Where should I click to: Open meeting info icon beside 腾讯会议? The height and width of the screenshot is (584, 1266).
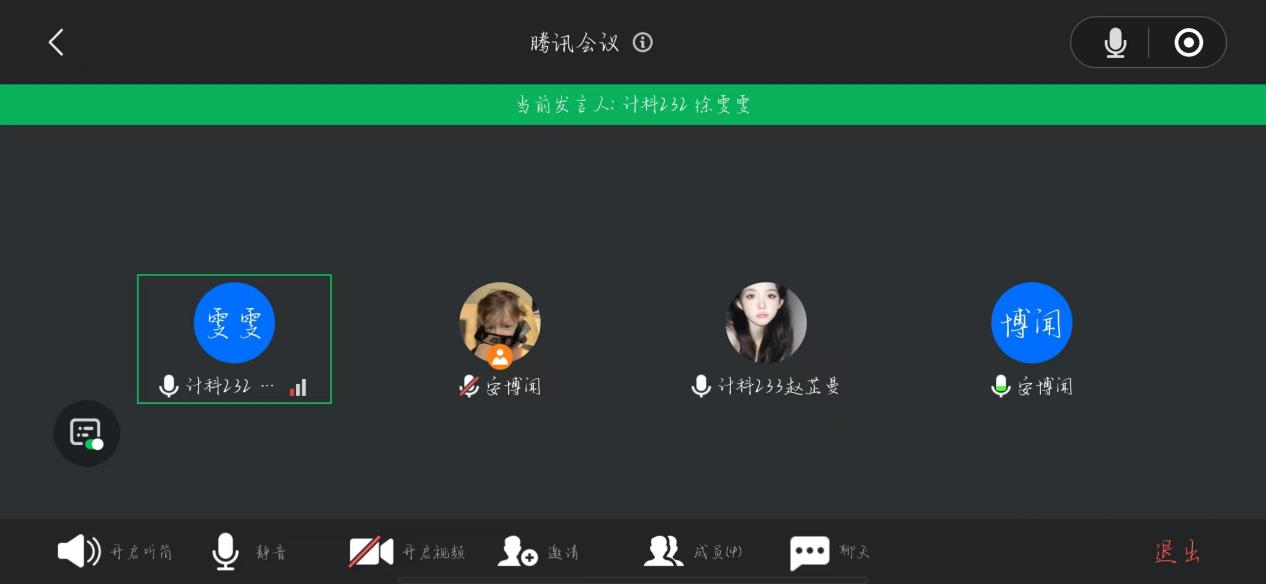(643, 42)
